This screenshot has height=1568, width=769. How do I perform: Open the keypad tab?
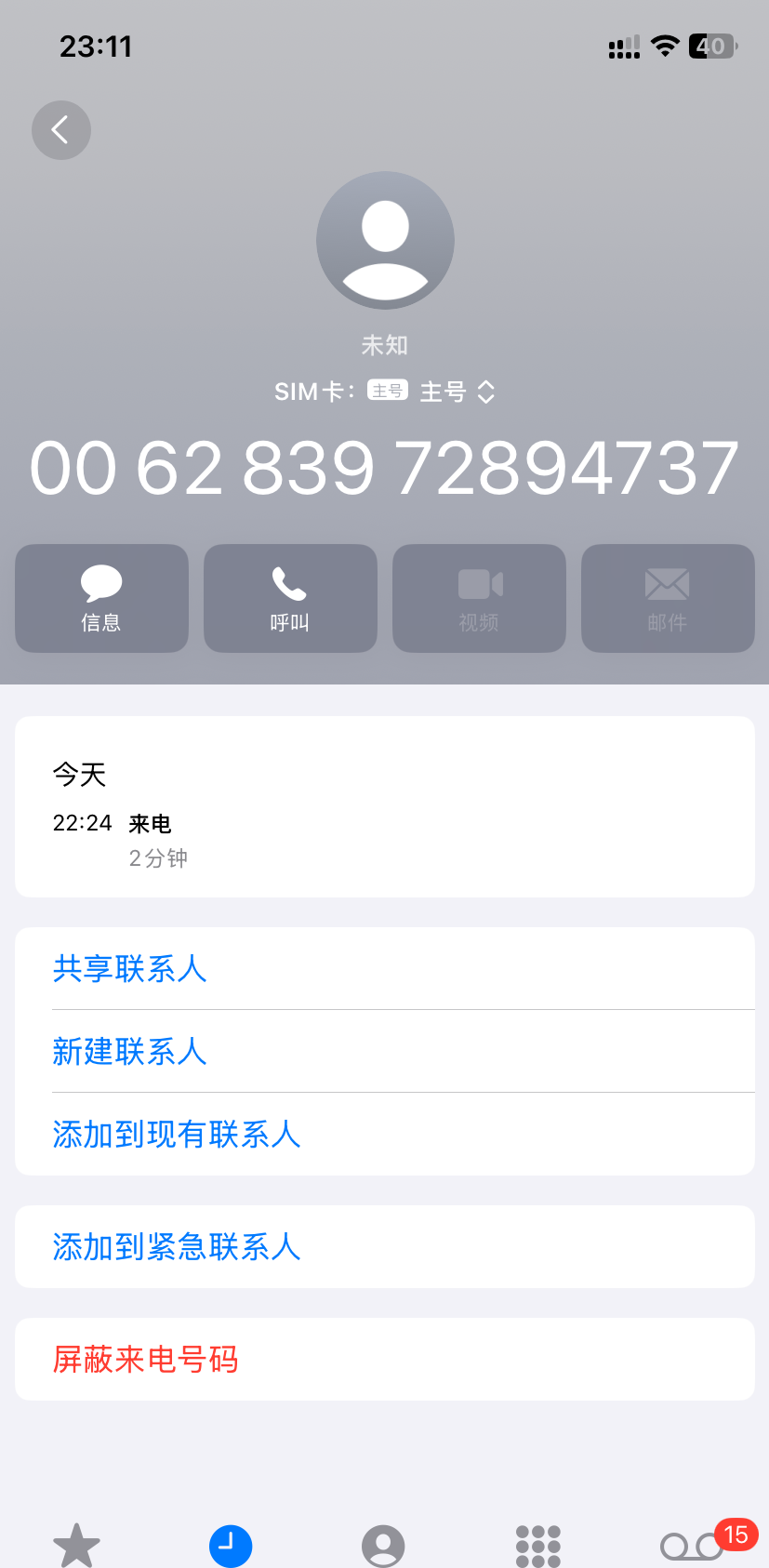538,1545
